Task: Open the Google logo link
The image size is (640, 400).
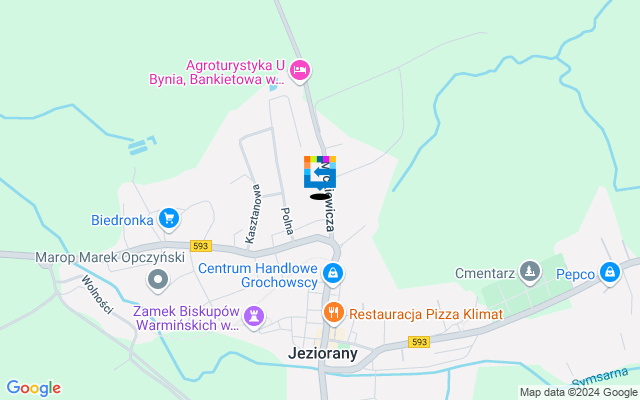Action: [33, 388]
